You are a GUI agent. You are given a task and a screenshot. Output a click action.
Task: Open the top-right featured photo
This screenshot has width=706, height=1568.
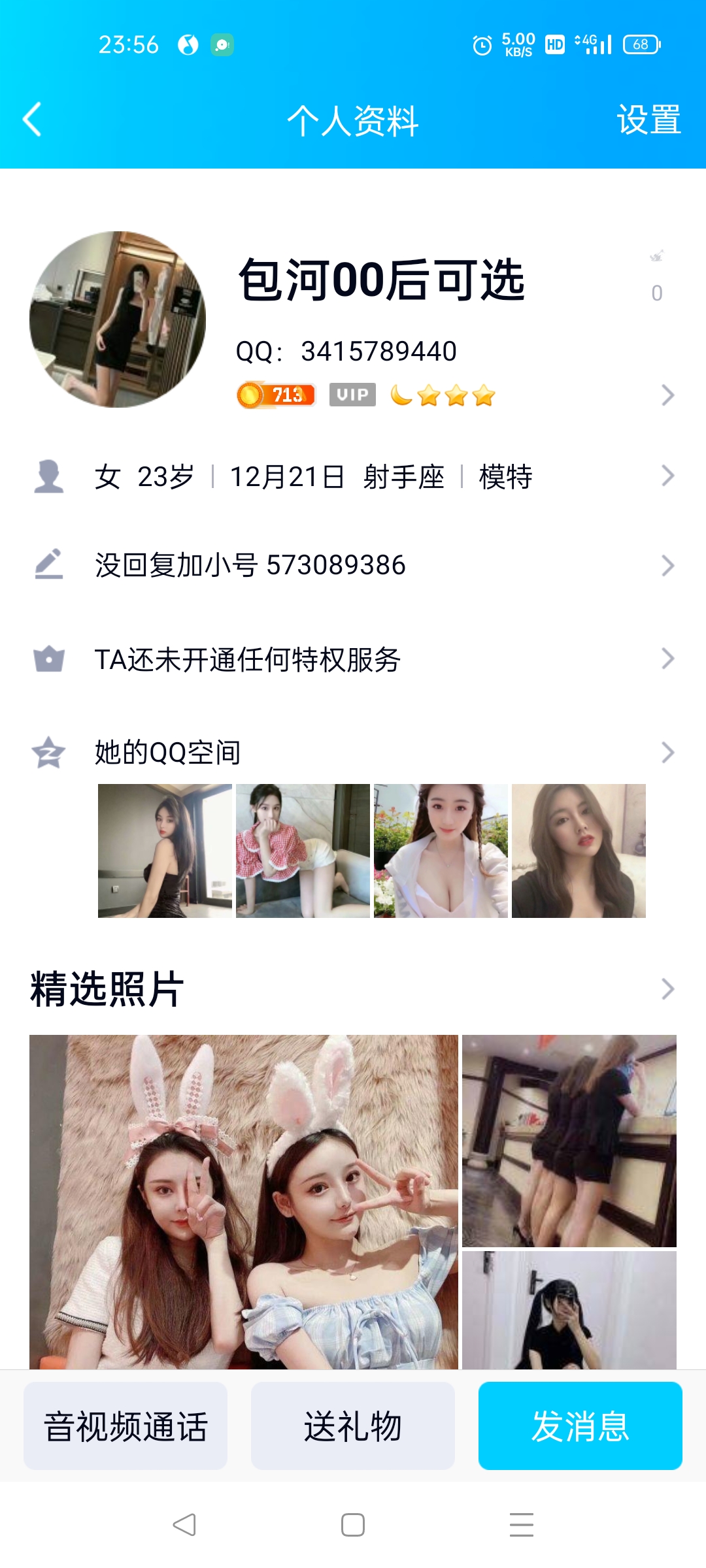point(569,1141)
